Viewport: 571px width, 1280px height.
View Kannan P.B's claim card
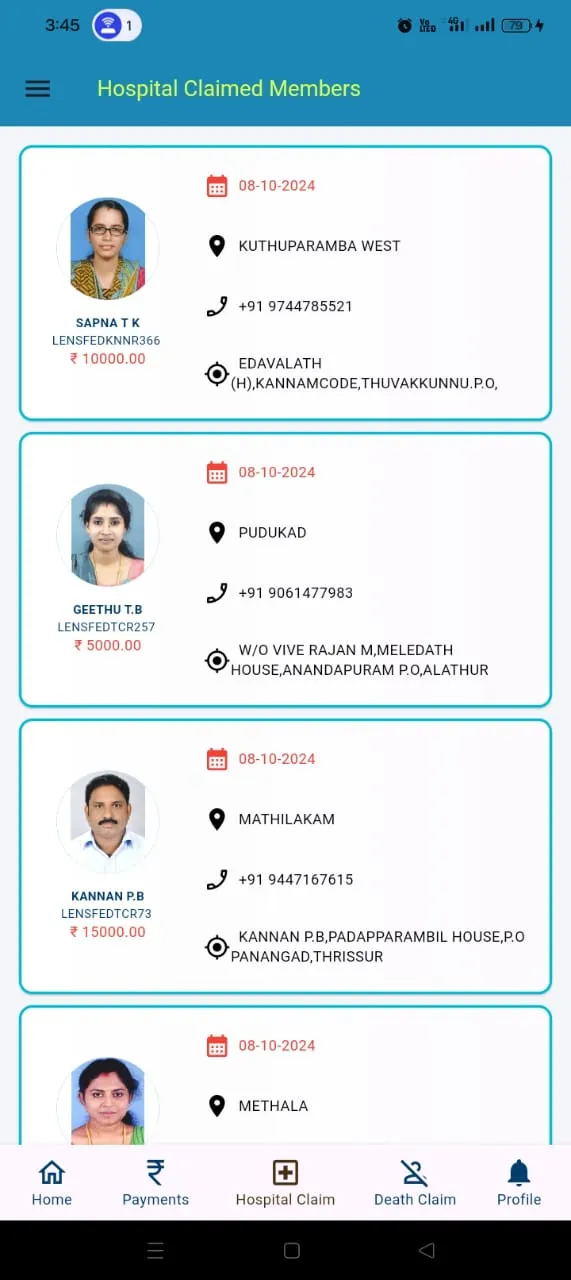click(285, 857)
